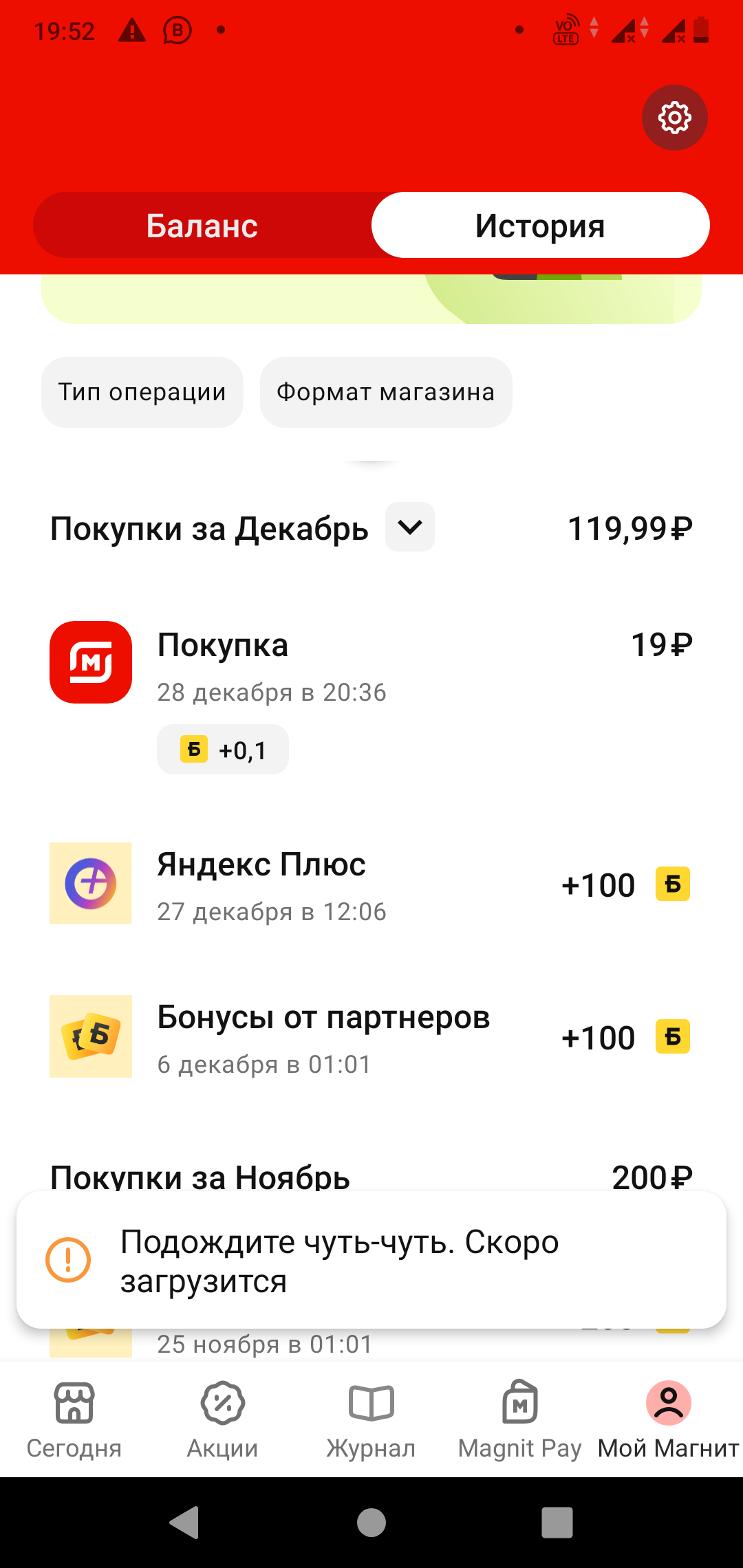Open the Яндекс Плюс bonus entry
The height and width of the screenshot is (1568, 743).
pos(371,884)
